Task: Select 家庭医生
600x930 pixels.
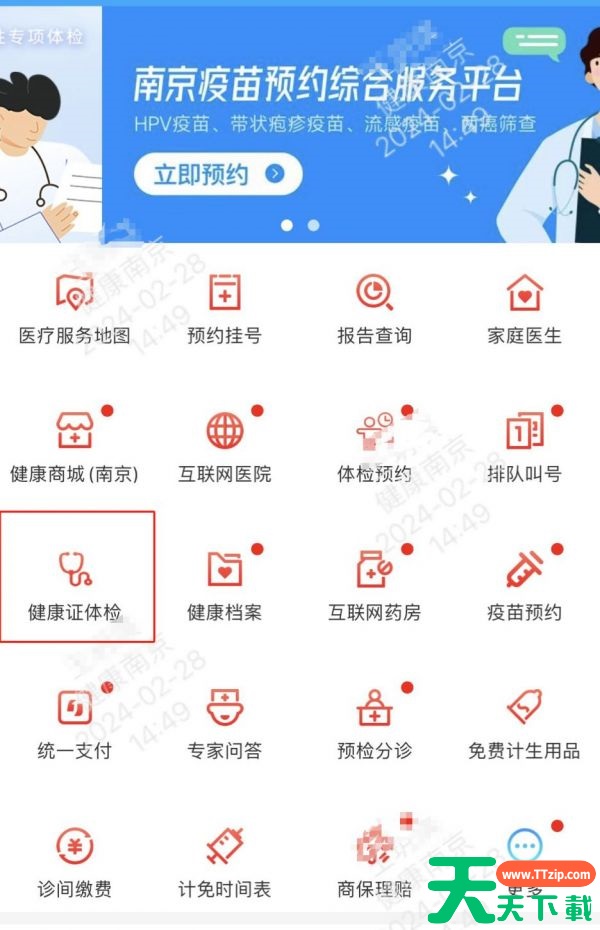Action: [525, 309]
